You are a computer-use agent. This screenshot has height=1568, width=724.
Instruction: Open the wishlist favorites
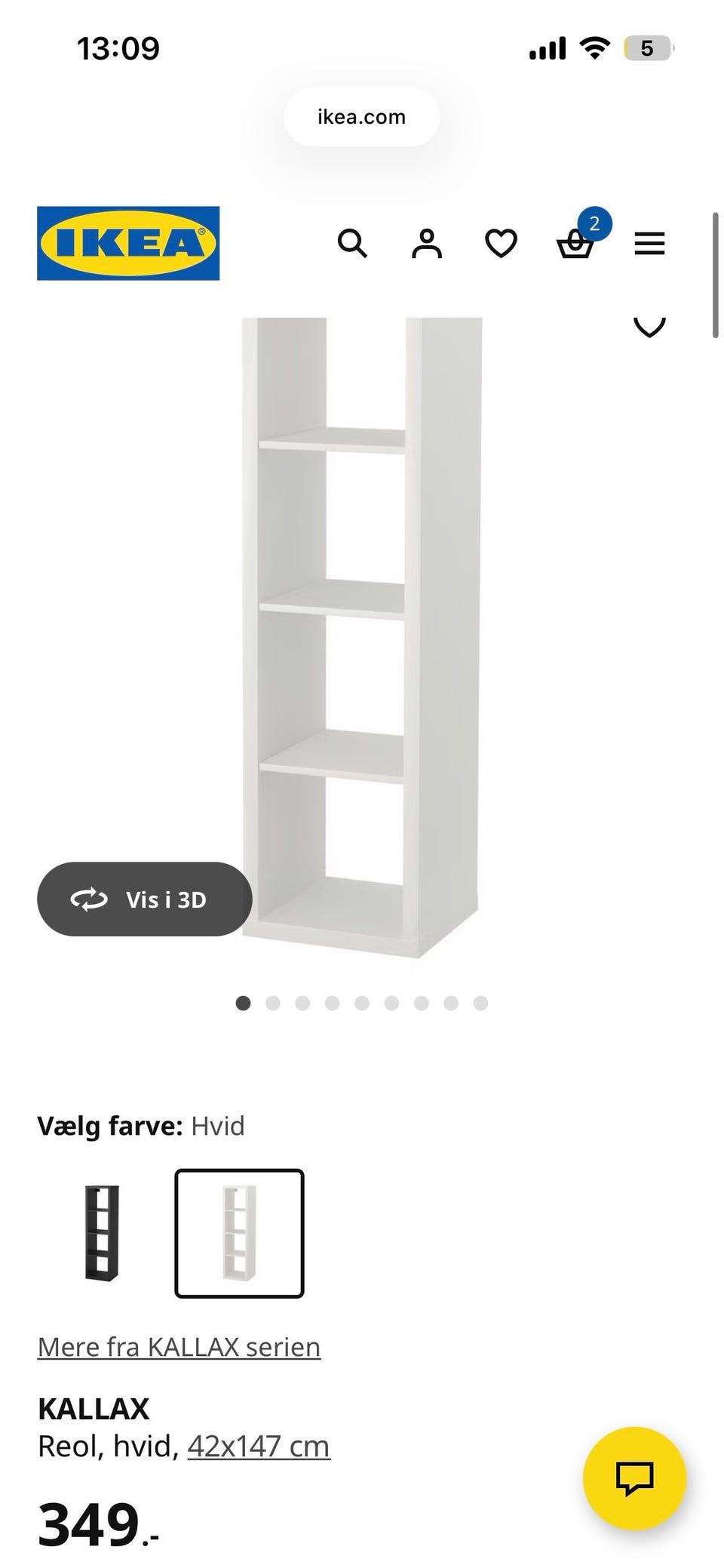pyautogui.click(x=500, y=243)
